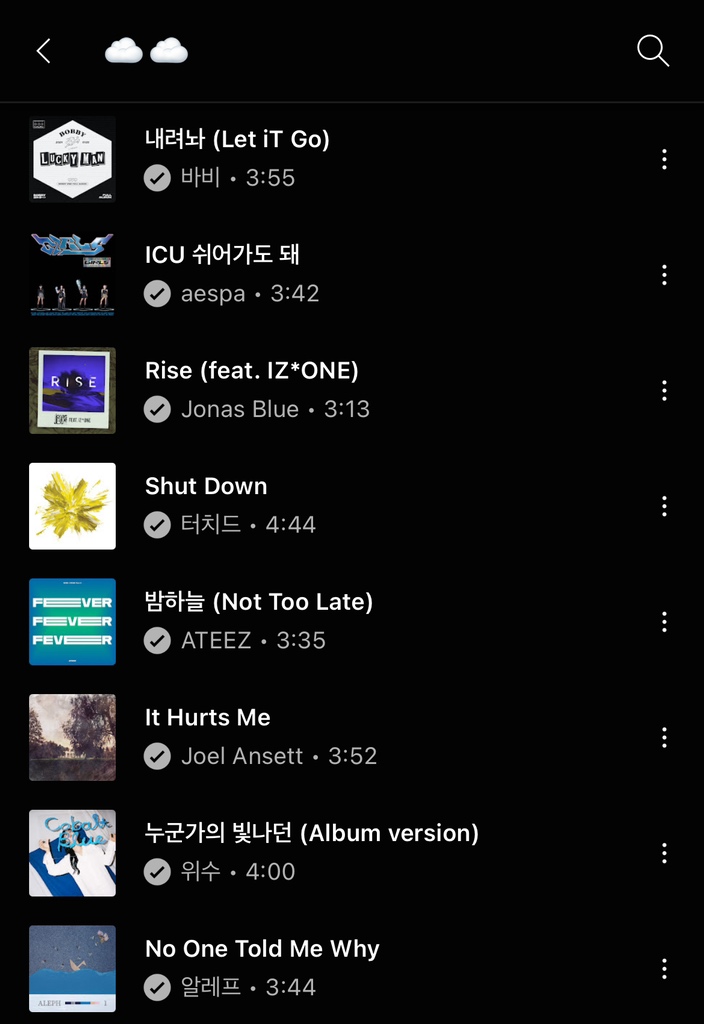Viewport: 704px width, 1024px height.
Task: Open options for 내려놔 (Let iT Go)
Action: pyautogui.click(x=664, y=159)
